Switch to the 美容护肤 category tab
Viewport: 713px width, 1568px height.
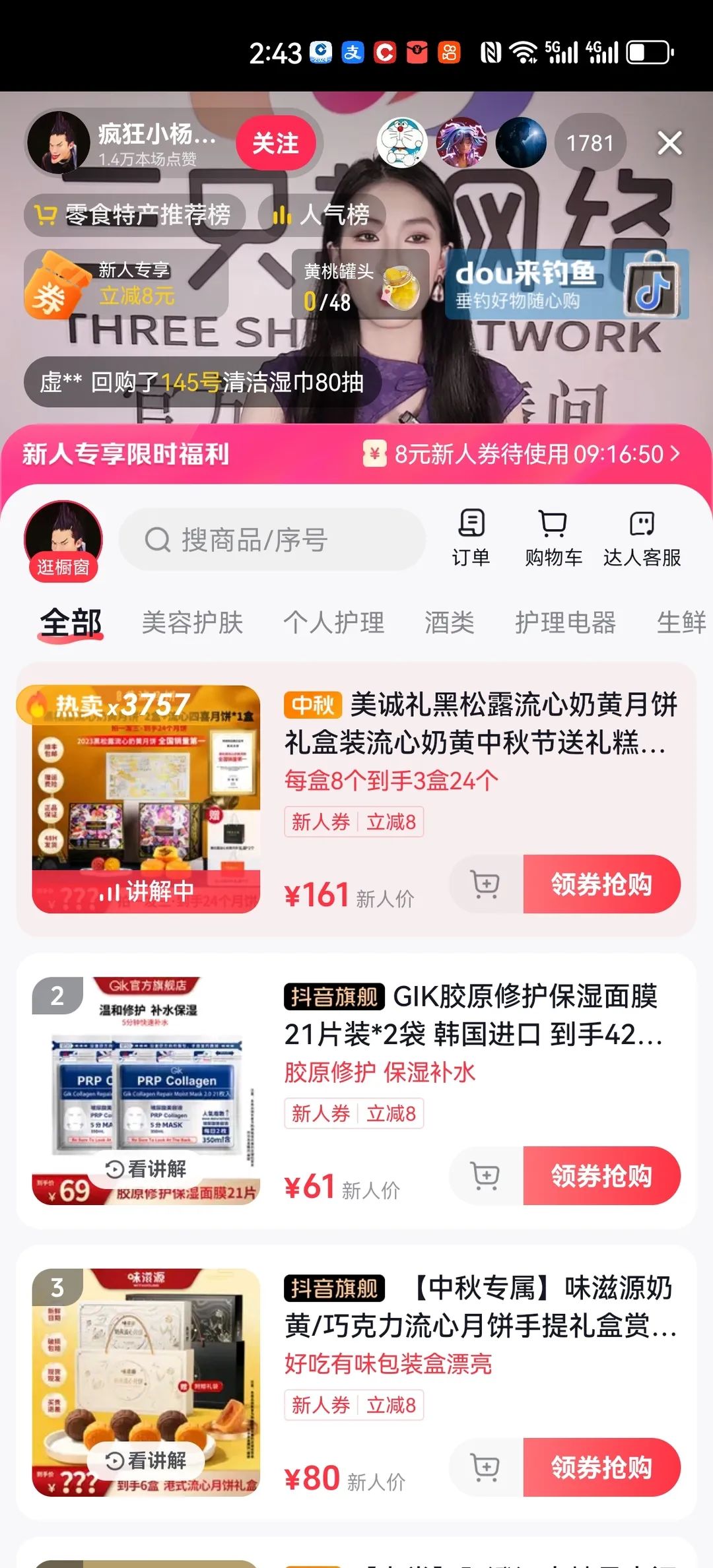point(192,622)
